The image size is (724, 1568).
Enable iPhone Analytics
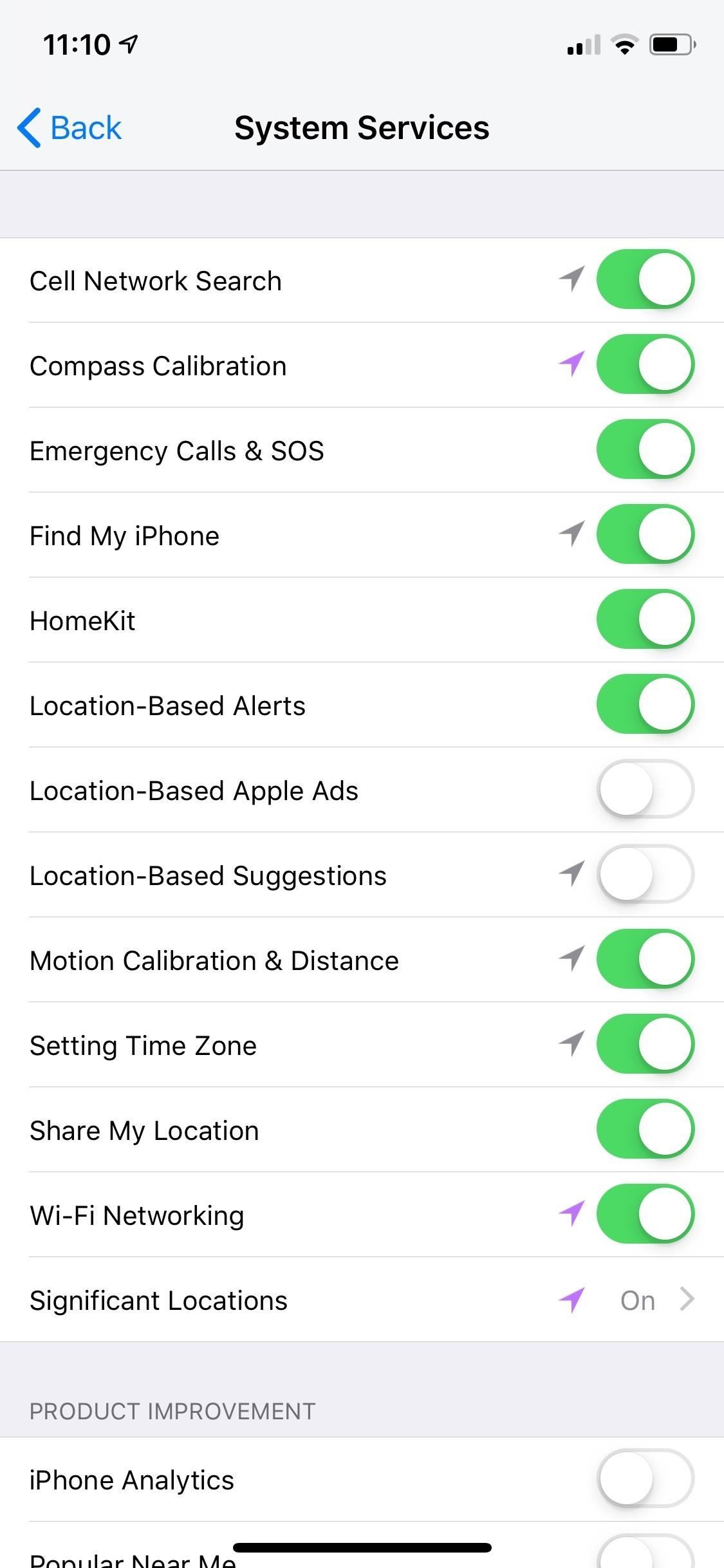click(x=645, y=1478)
